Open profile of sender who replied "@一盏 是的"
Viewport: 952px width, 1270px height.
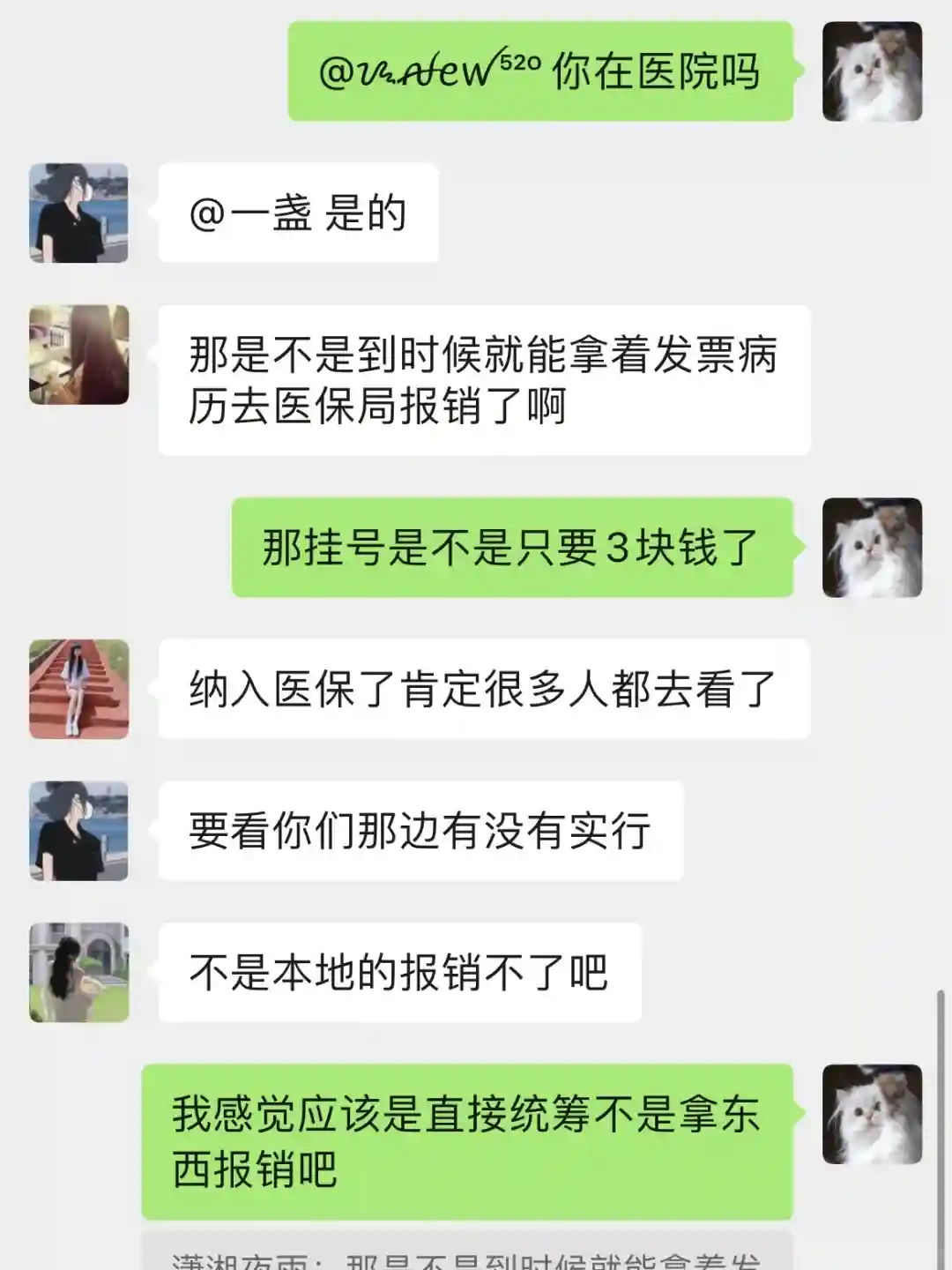(79, 213)
